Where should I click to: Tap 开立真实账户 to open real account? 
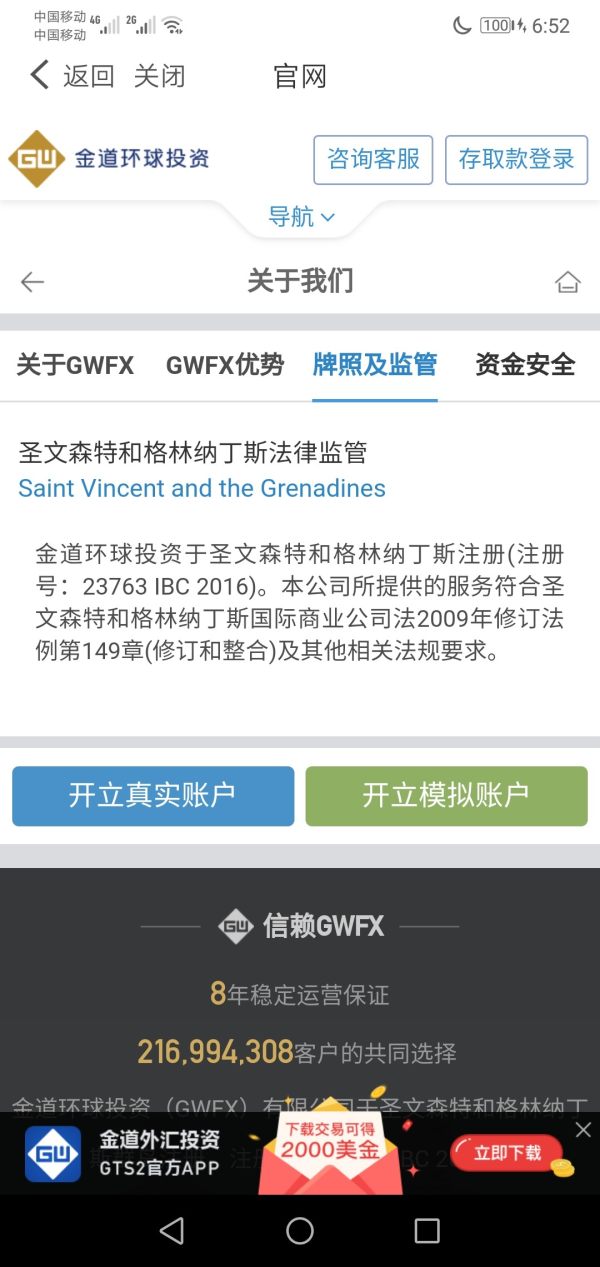point(153,796)
